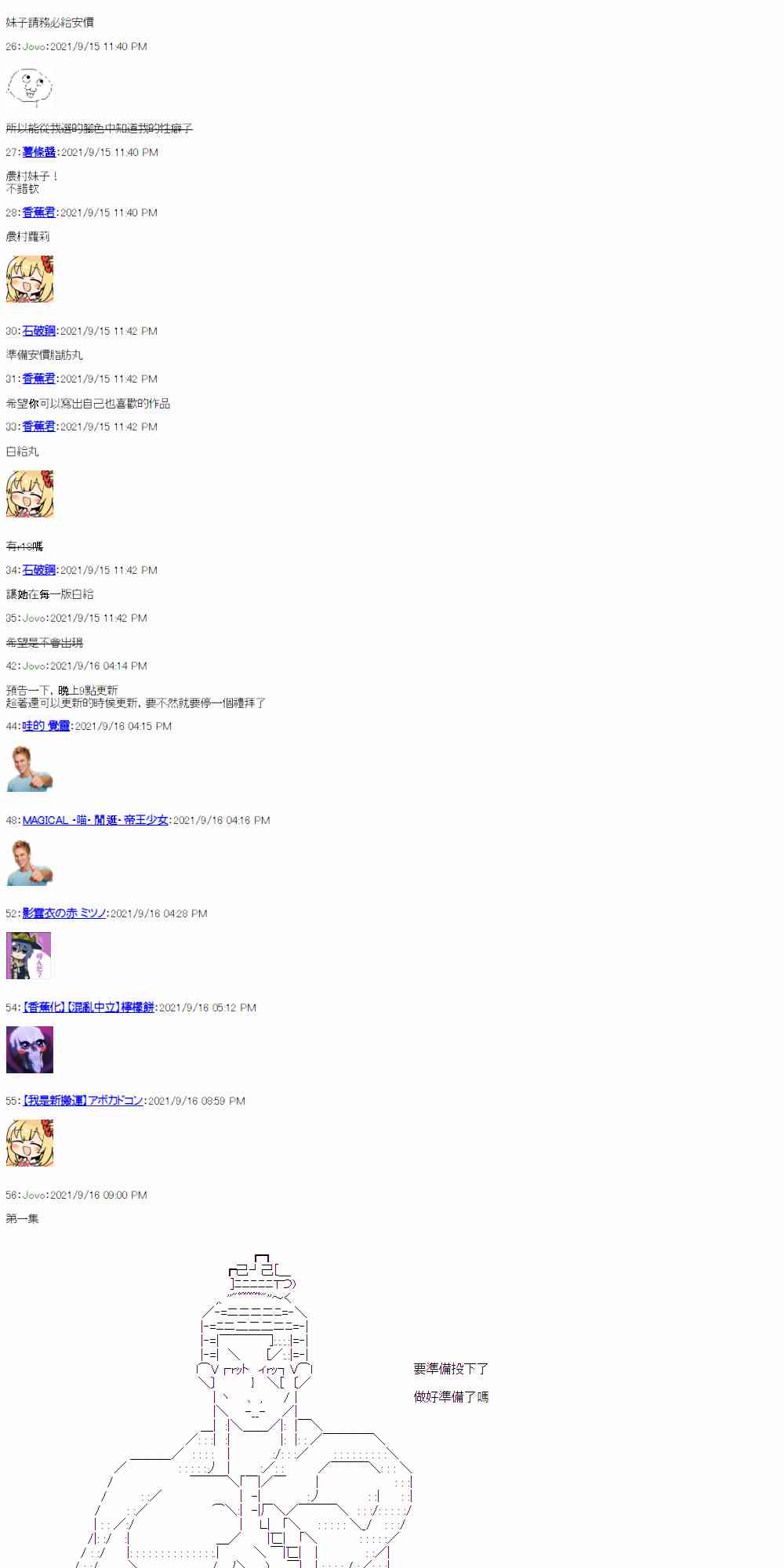Open 薯條醬's profile link on post 27
This screenshot has width=784, height=1568.
[x=39, y=152]
